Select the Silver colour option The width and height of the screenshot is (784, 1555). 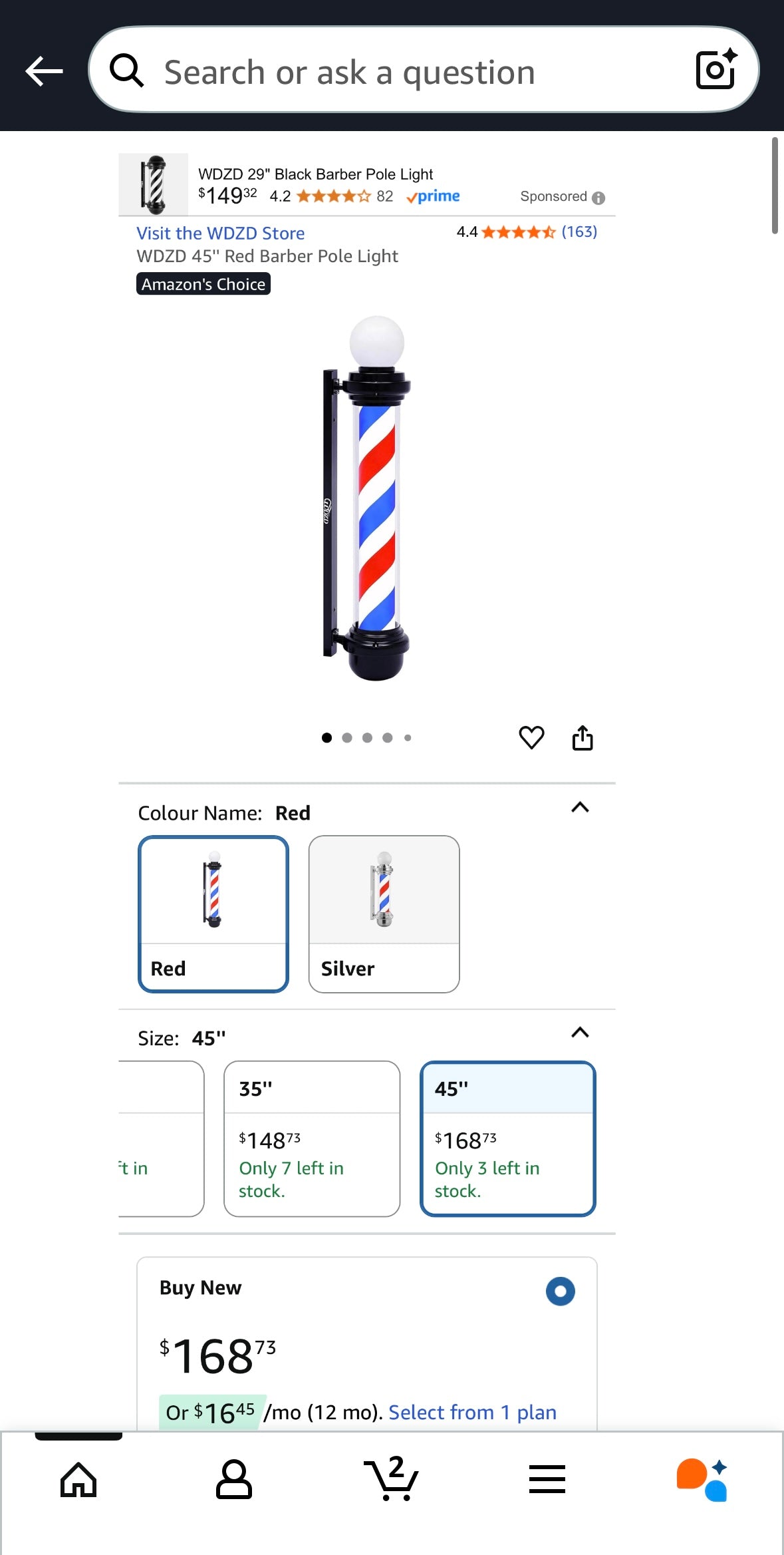pos(384,916)
